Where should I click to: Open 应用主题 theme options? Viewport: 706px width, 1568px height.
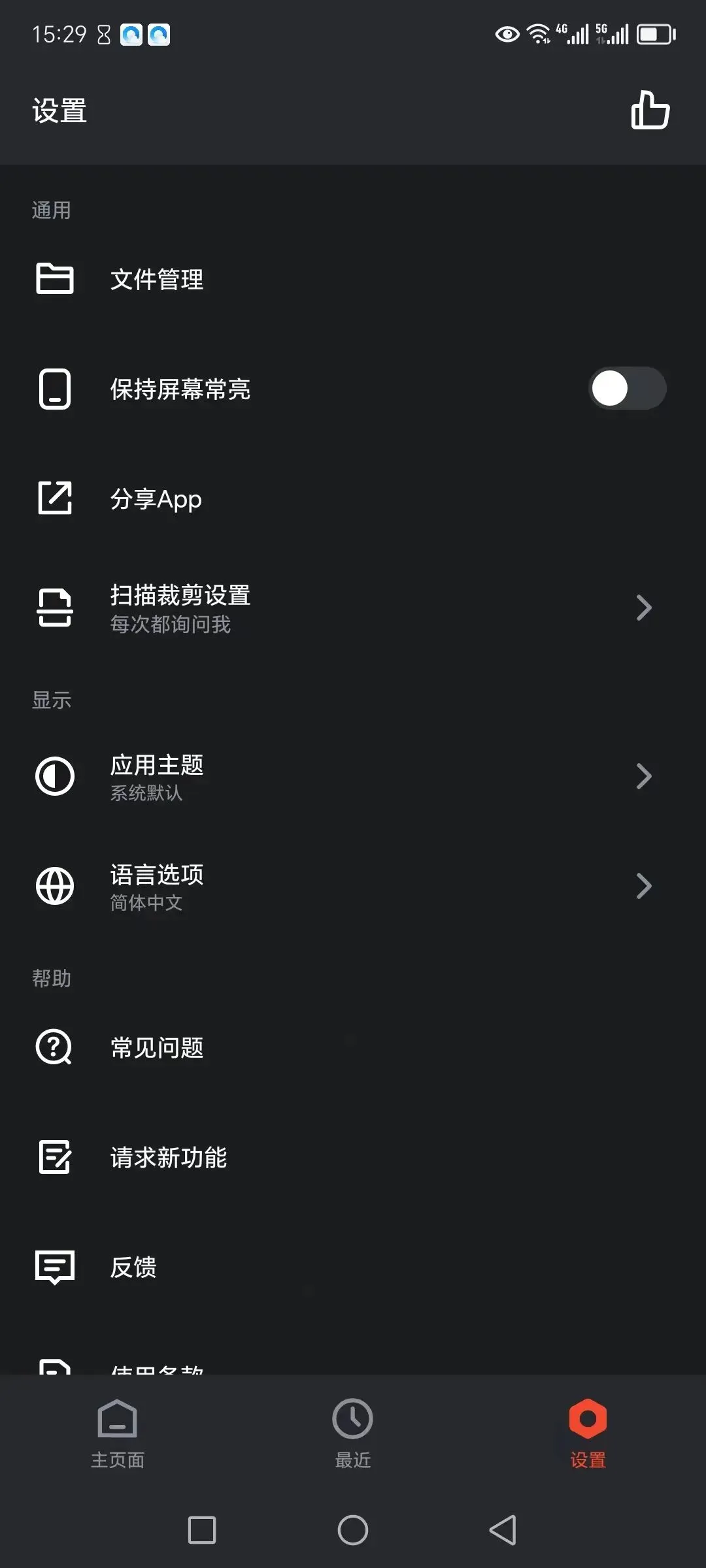coord(353,777)
